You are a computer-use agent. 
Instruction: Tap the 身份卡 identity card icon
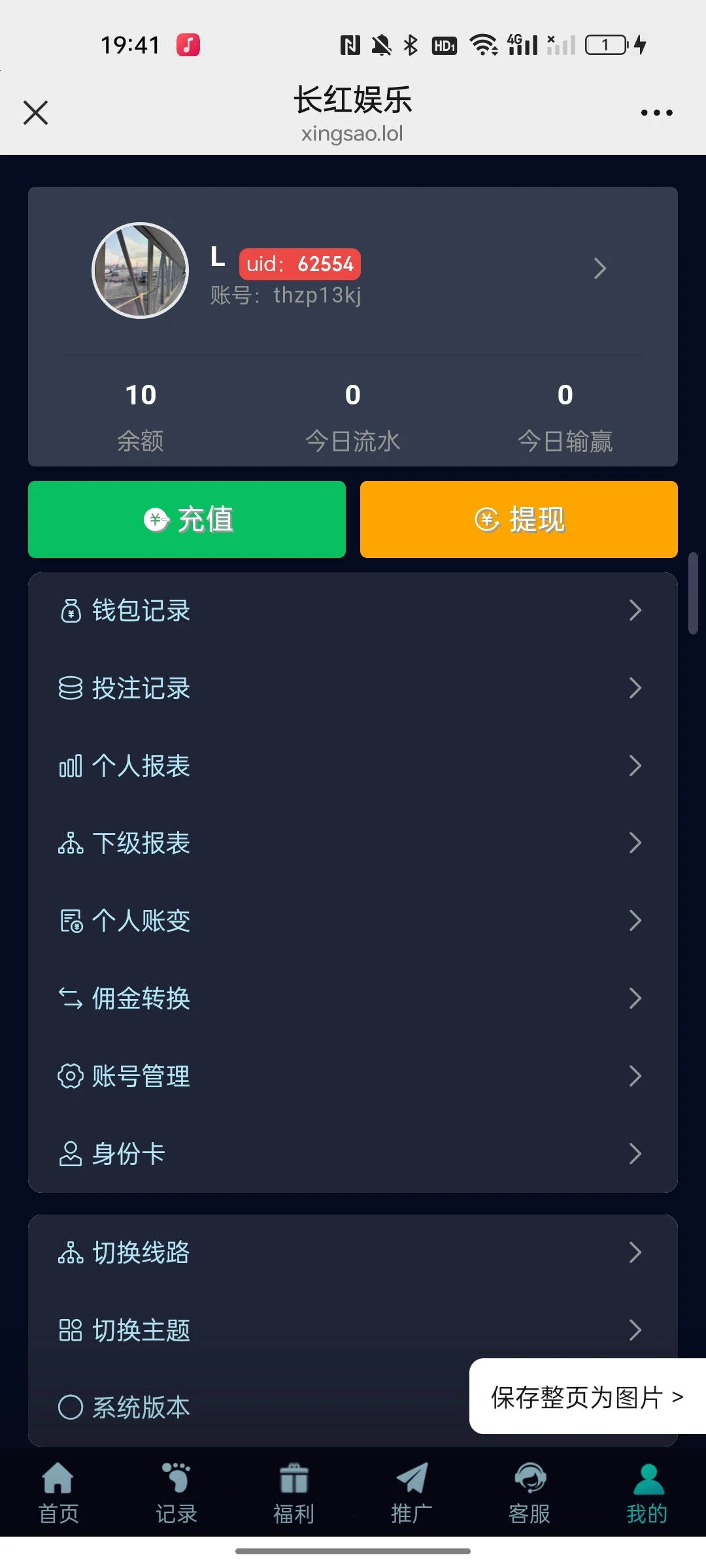pos(71,1152)
